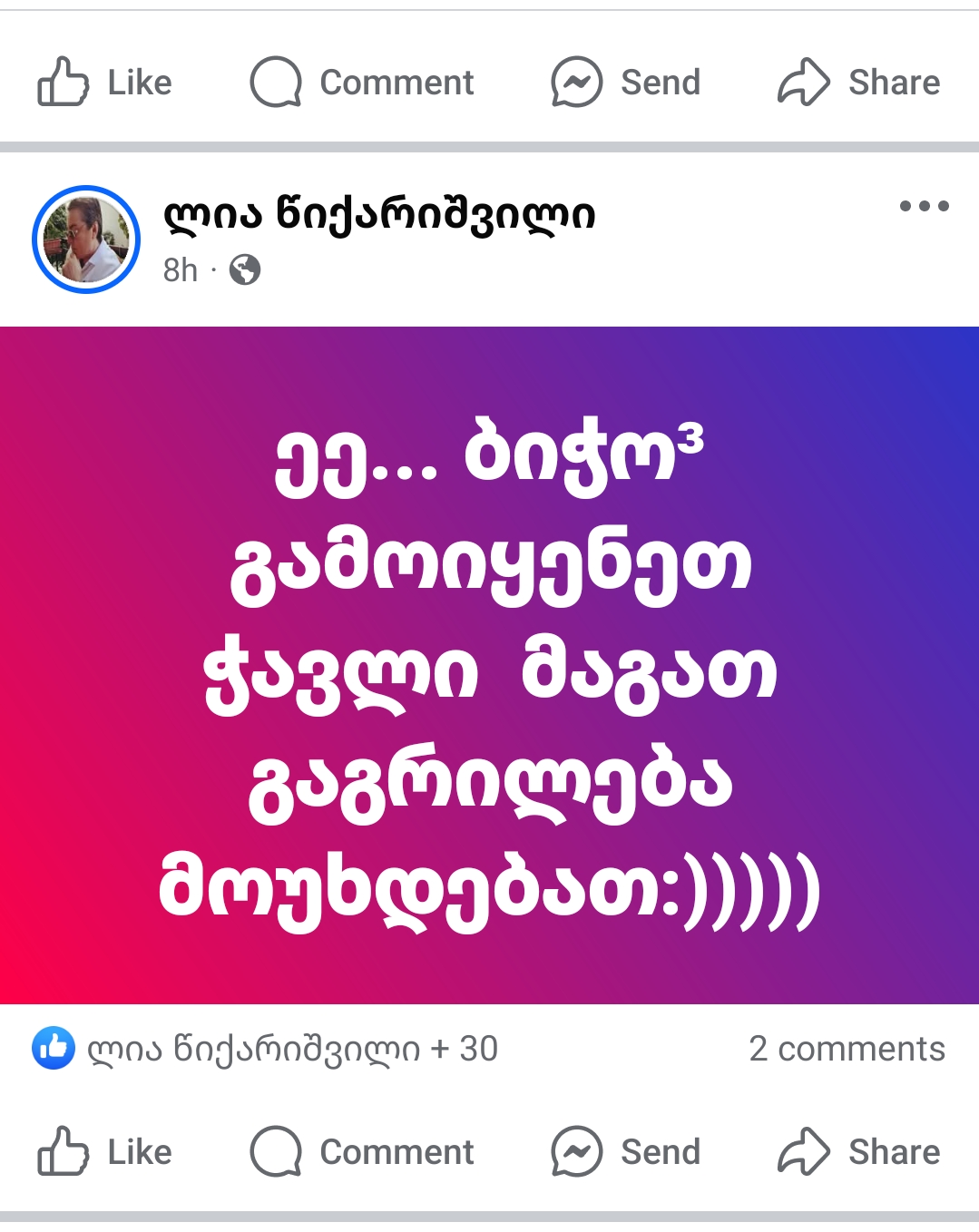View the 2 comments on the post
Image resolution: width=979 pixels, height=1232 pixels.
(x=846, y=1049)
